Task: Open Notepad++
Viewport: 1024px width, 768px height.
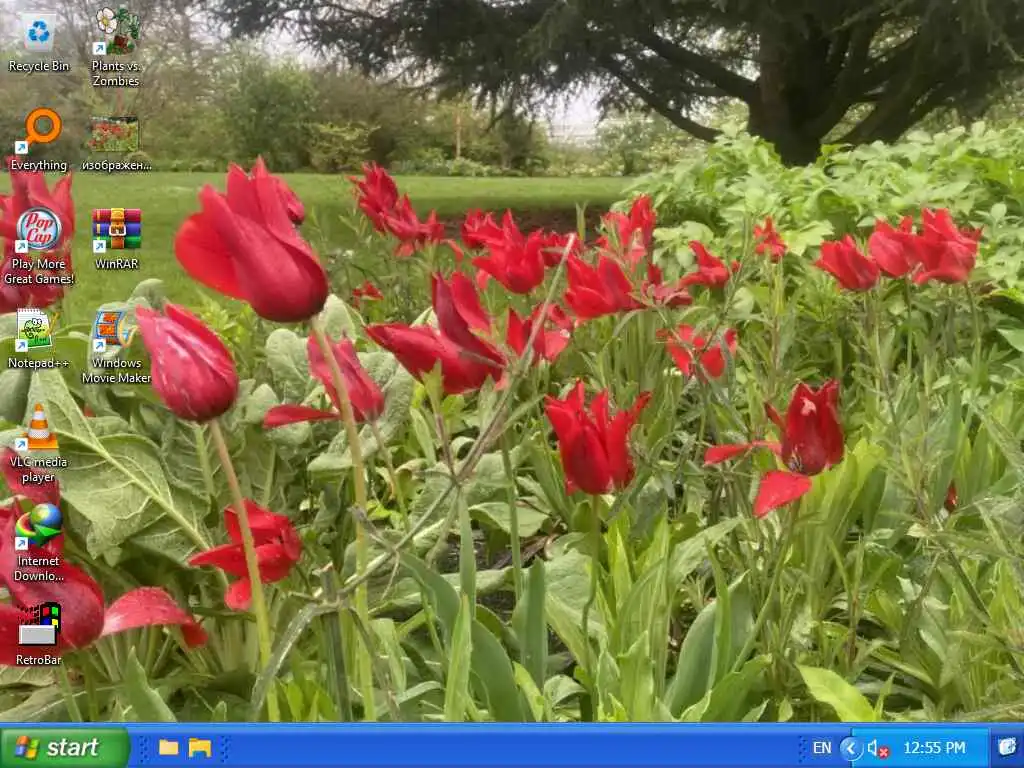Action: (x=38, y=330)
